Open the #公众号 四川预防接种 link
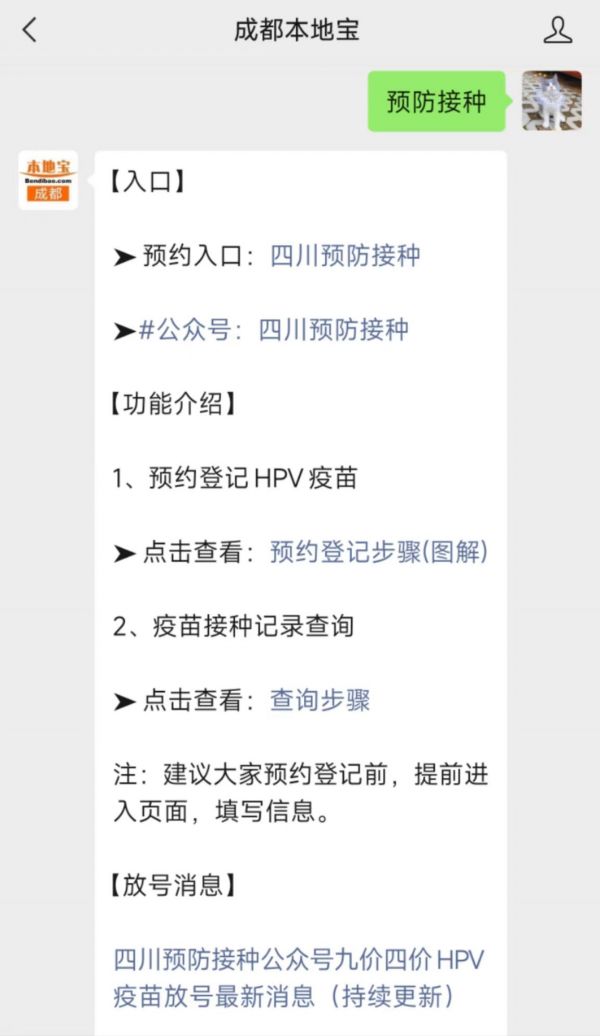 [274, 330]
